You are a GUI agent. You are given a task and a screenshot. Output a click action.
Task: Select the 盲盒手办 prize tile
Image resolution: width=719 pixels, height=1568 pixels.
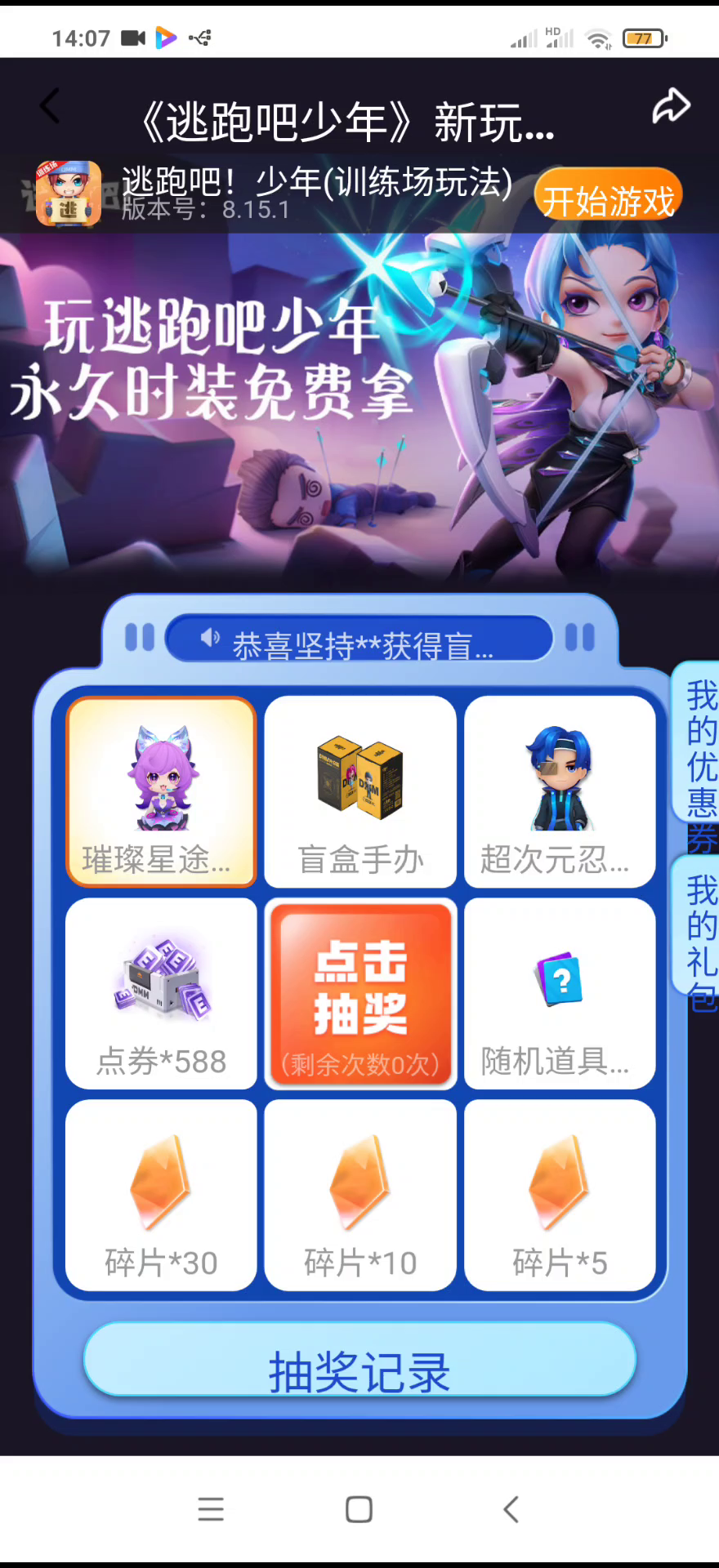pyautogui.click(x=360, y=792)
